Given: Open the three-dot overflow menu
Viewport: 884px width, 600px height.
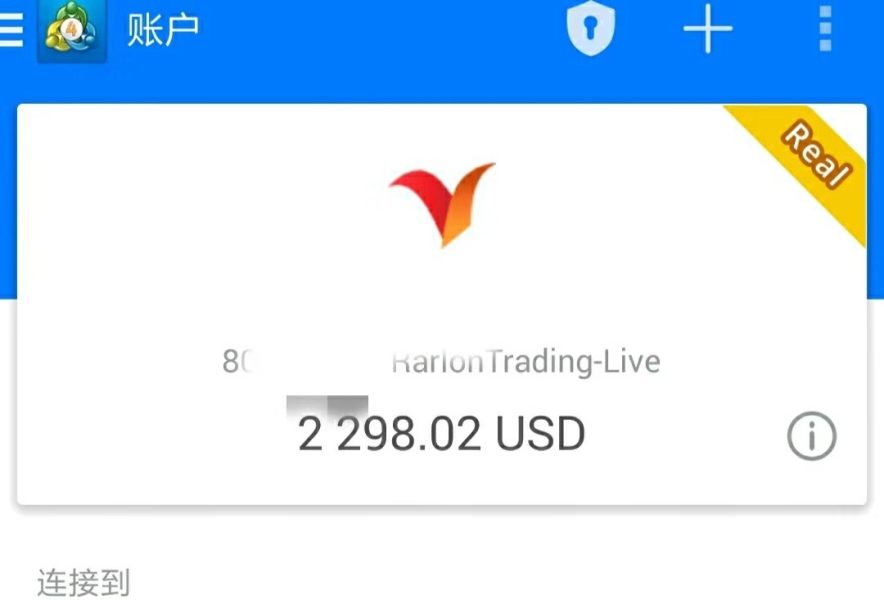Looking at the screenshot, I should [825, 30].
